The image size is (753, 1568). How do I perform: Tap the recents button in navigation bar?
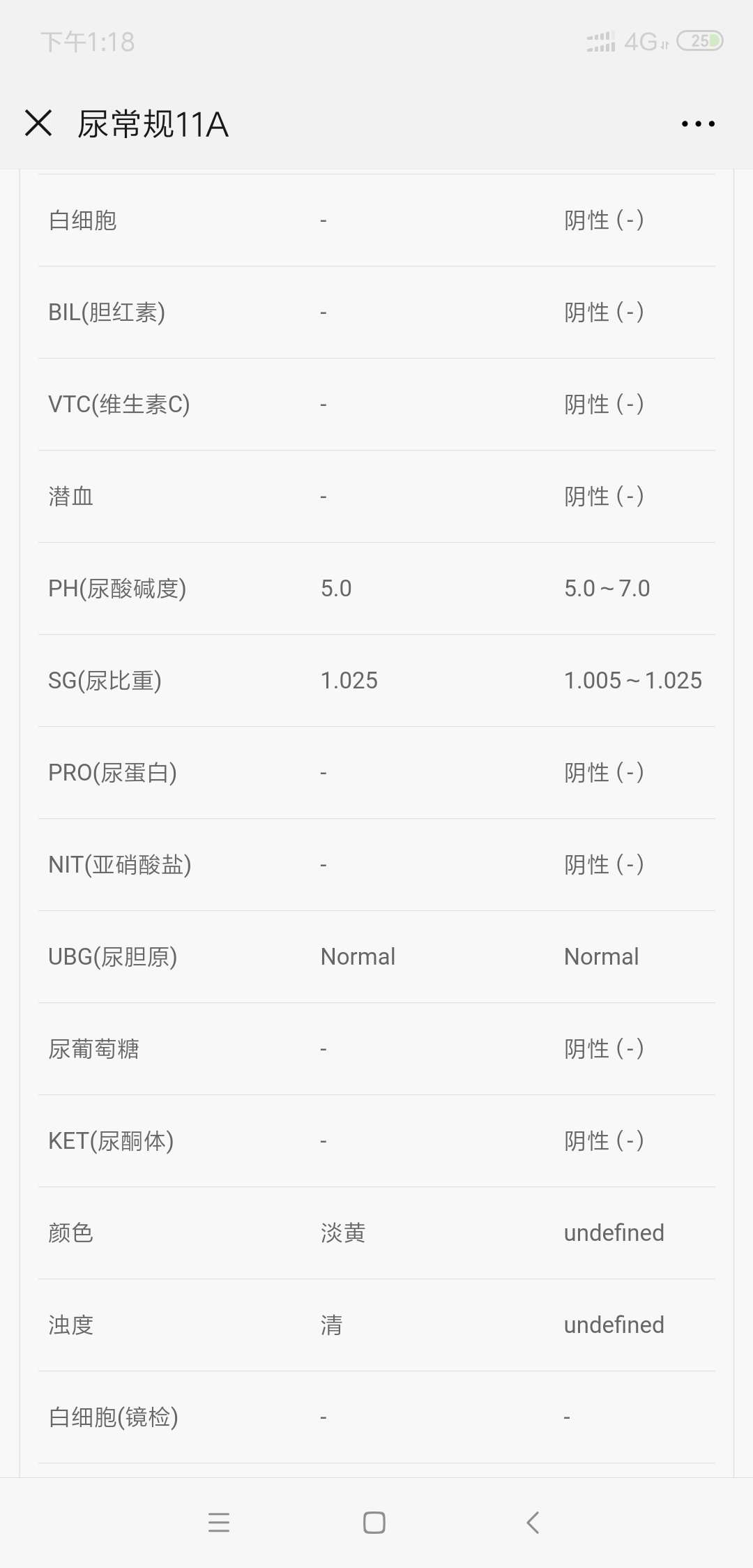220,1523
